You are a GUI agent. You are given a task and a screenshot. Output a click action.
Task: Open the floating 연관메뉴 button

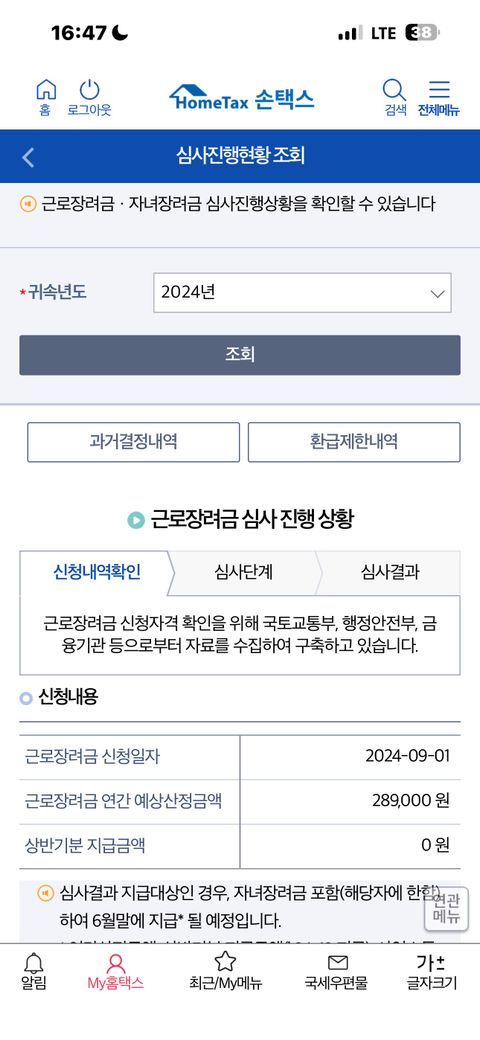tap(446, 909)
